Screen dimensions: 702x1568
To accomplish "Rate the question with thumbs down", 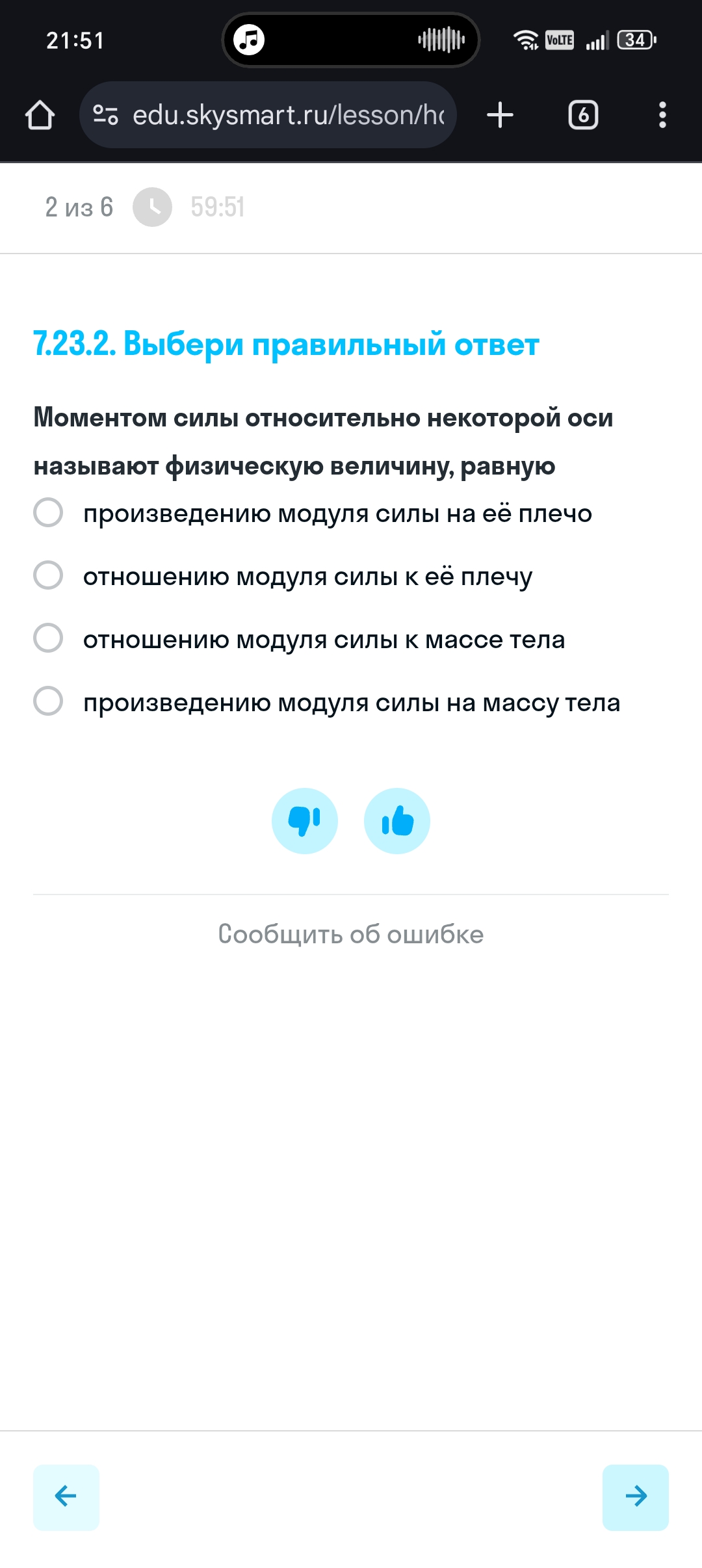I will click(305, 821).
